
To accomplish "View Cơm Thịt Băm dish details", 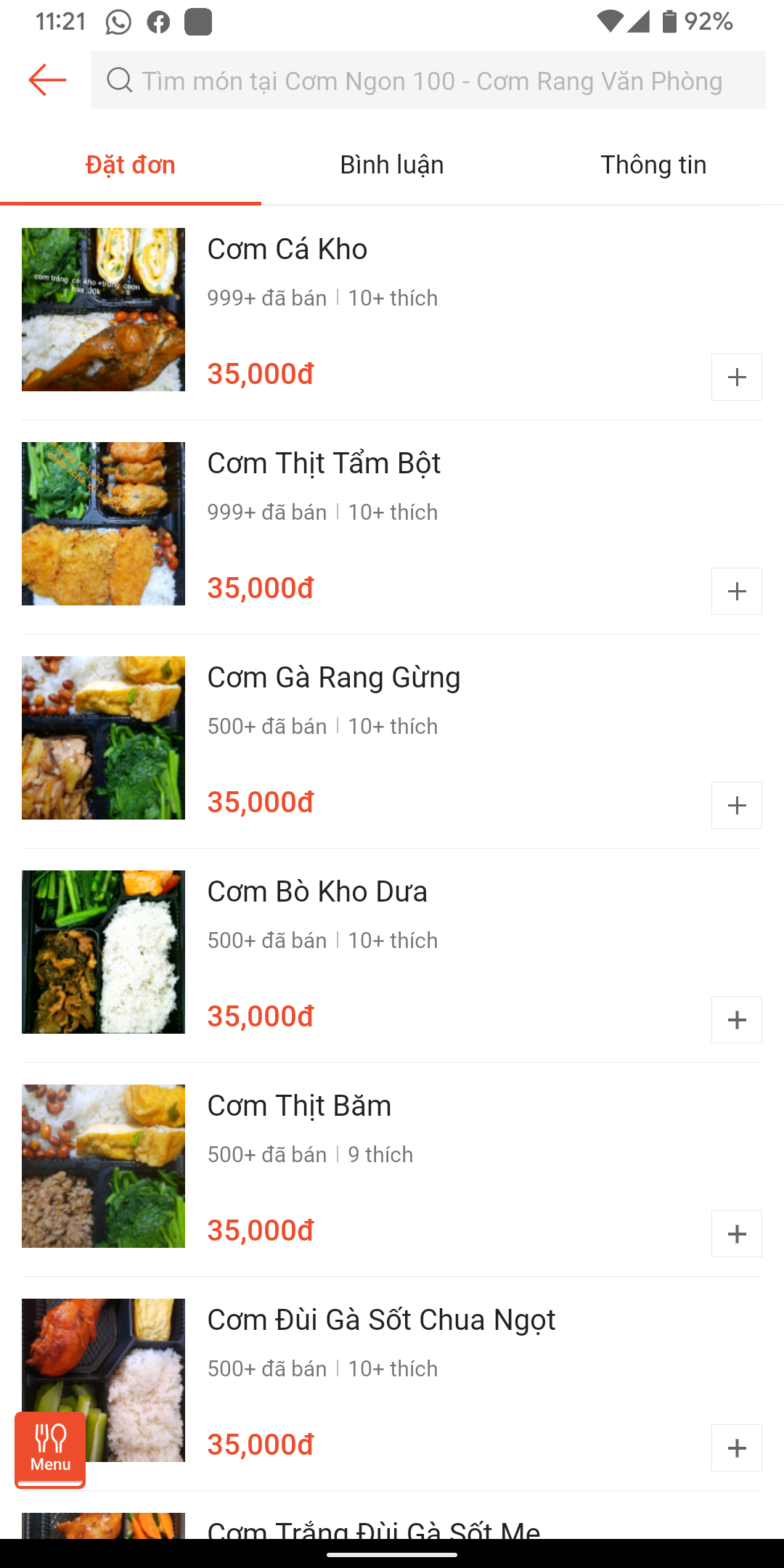I will [x=299, y=1106].
